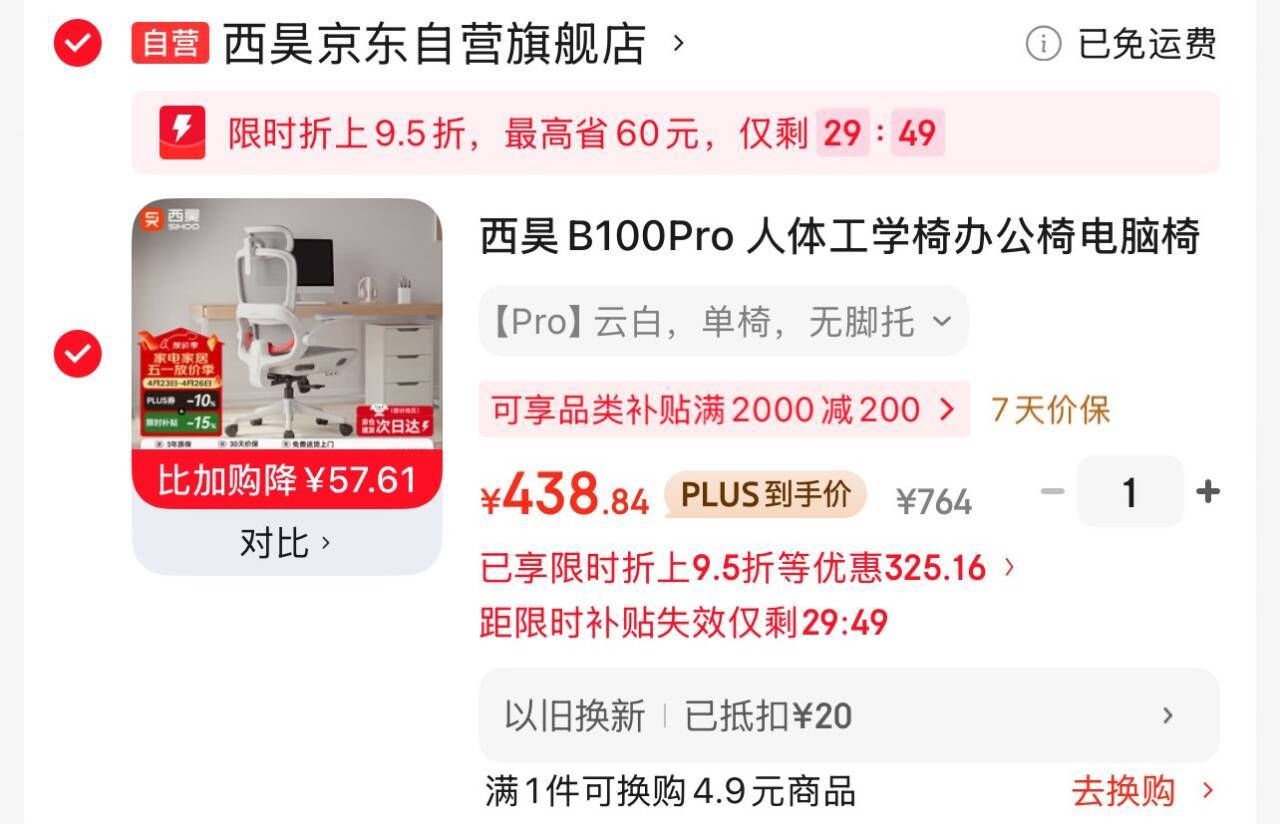This screenshot has width=1280, height=824.
Task: Change the 云白 单椅 无脚托 variant
Action: (x=723, y=322)
